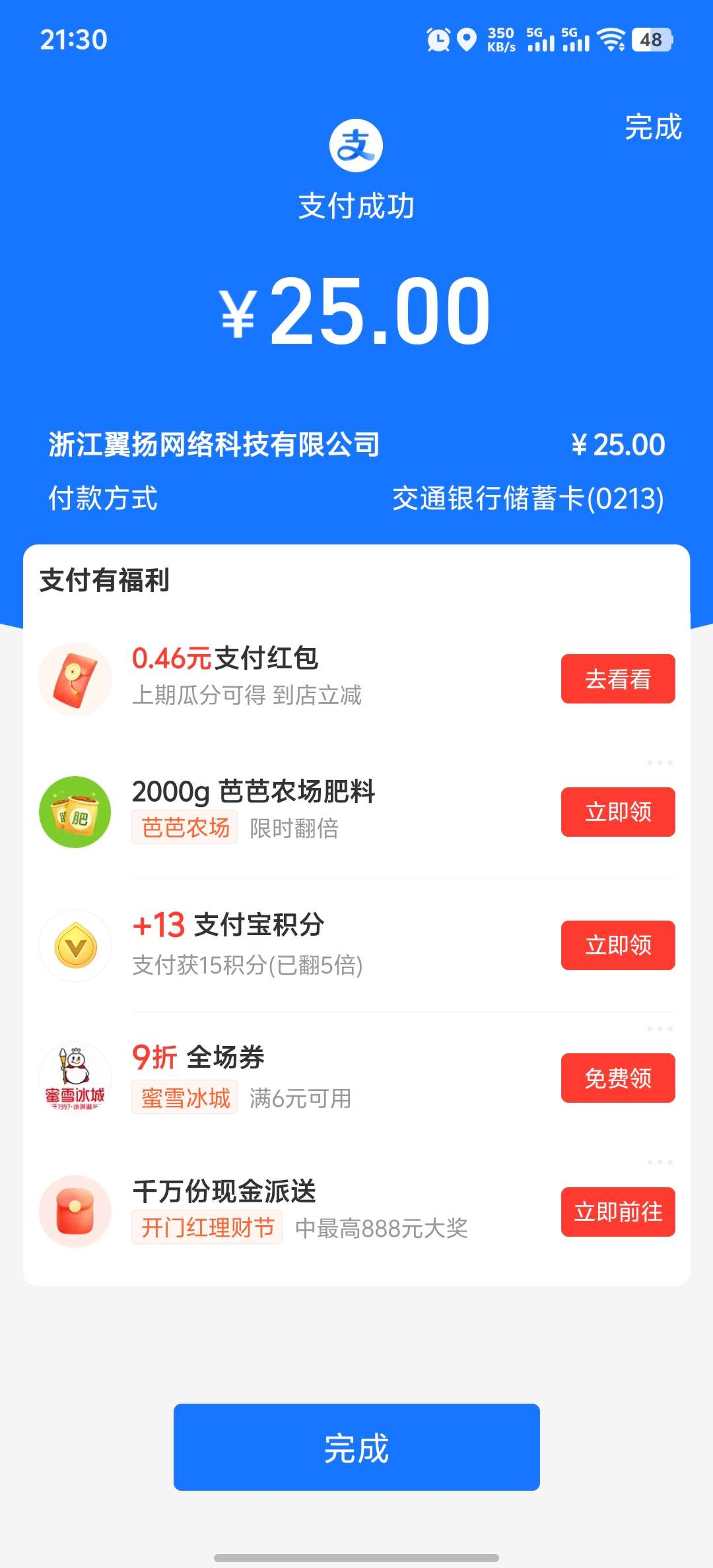Tap 去看看 for the 0.46元支付红包
The height and width of the screenshot is (1568, 713).
tap(618, 679)
